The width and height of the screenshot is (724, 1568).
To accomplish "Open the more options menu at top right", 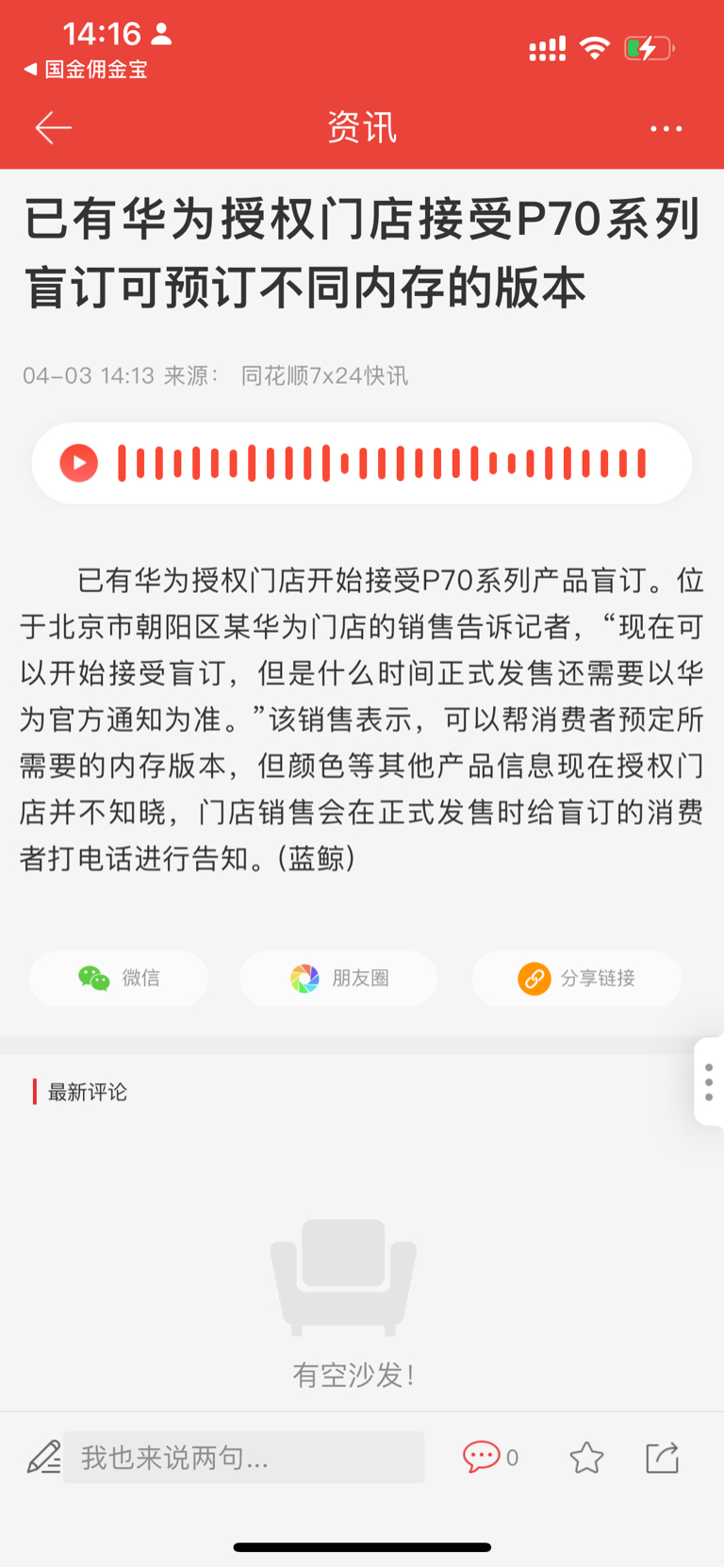I will click(x=666, y=127).
